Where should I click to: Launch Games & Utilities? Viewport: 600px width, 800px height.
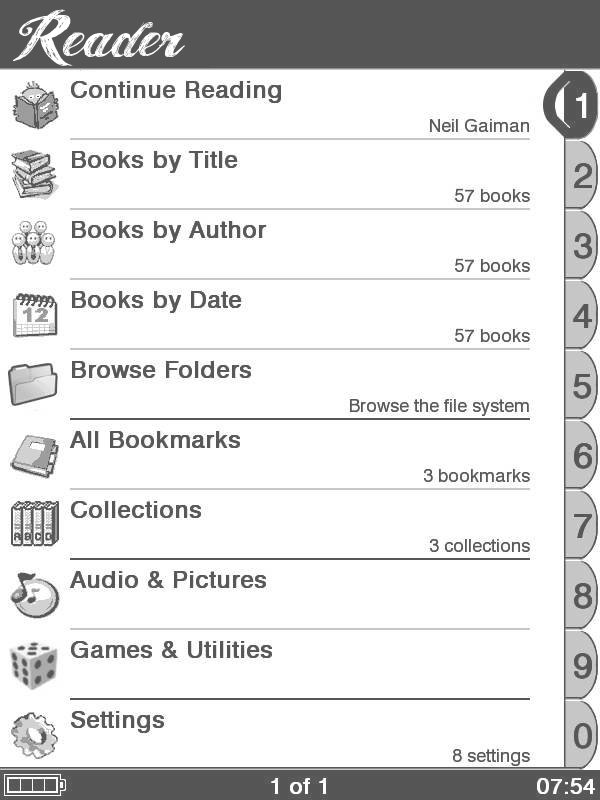[270, 665]
